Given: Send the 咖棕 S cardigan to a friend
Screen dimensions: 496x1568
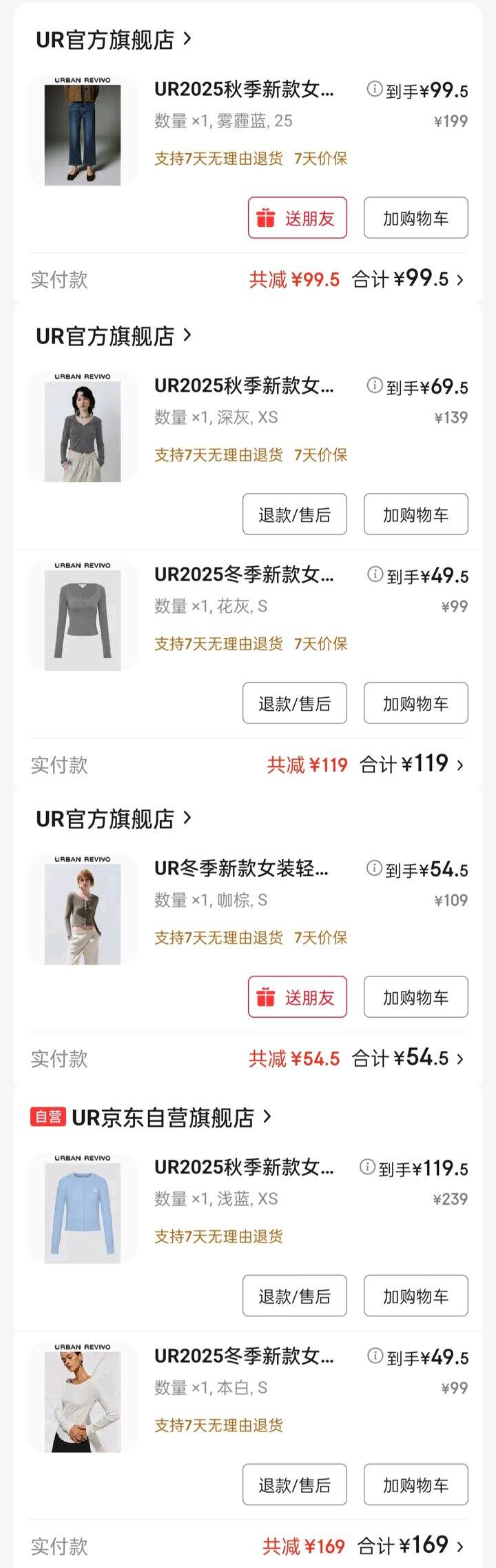Looking at the screenshot, I should (297, 997).
